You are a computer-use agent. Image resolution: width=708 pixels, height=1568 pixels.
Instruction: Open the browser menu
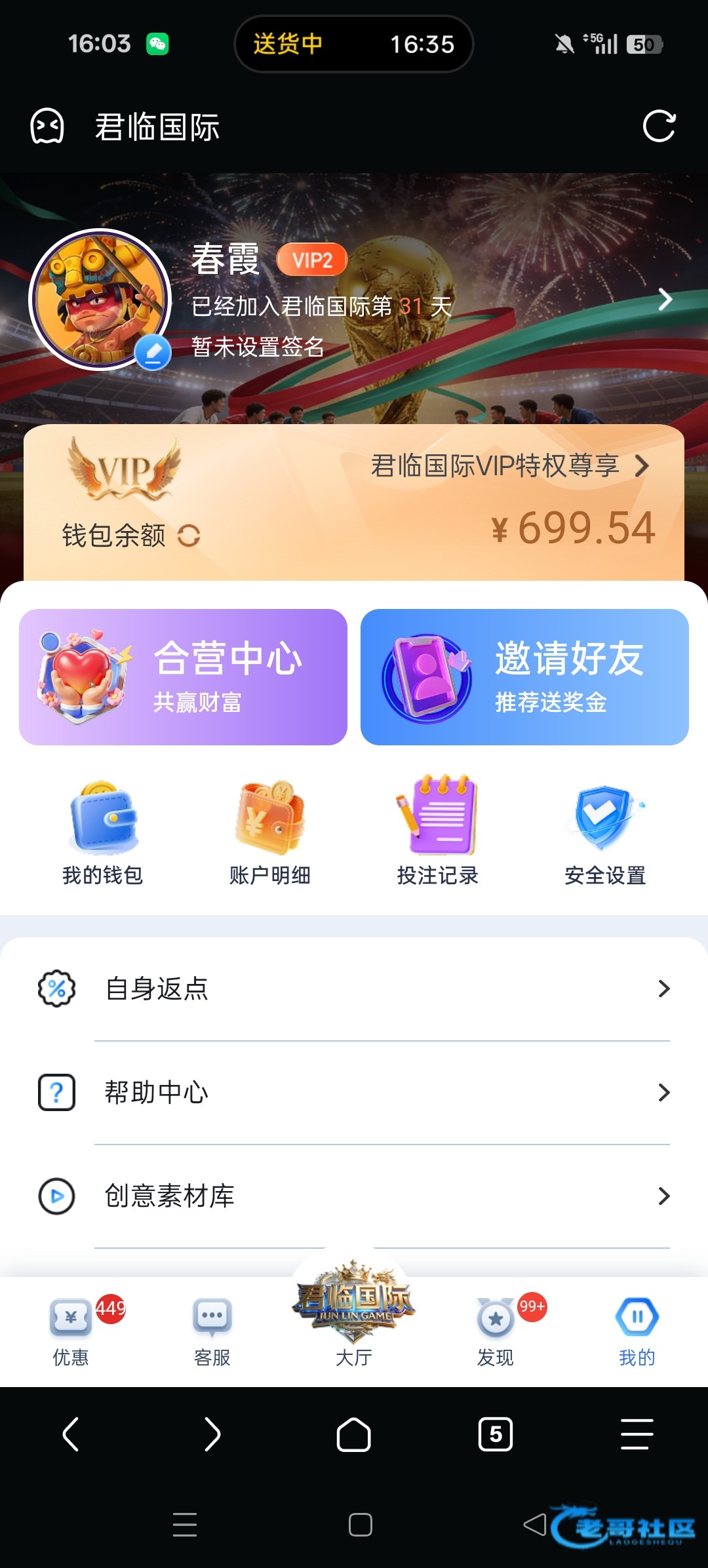(637, 1434)
